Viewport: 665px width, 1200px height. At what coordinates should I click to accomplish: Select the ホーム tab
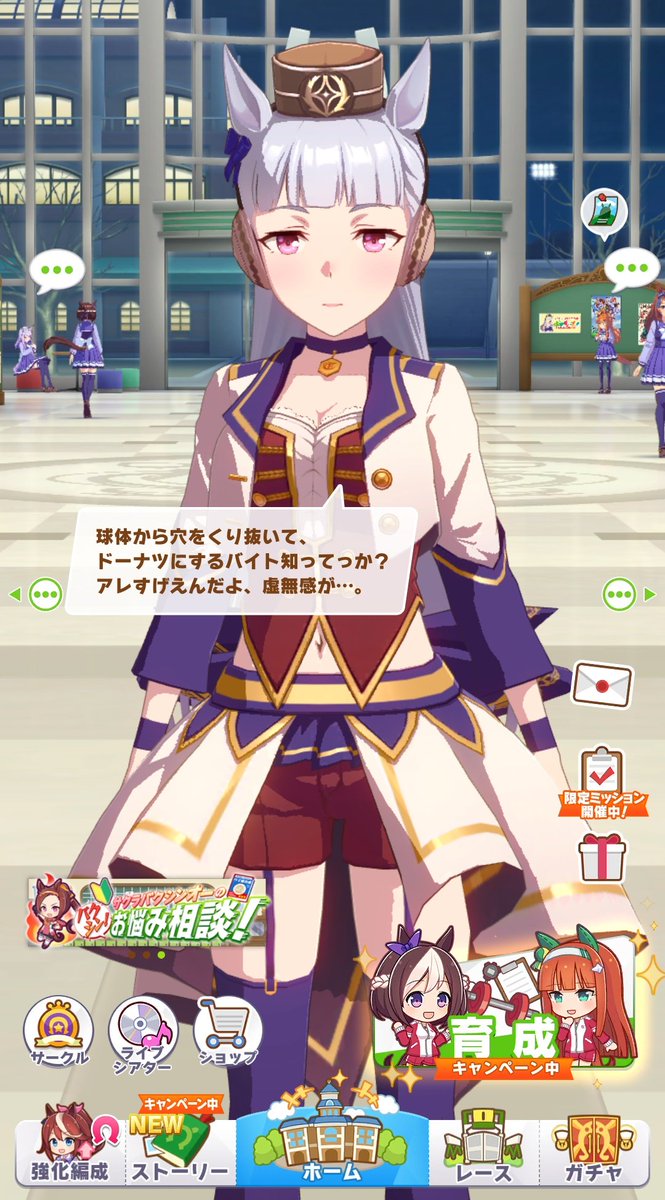(x=332, y=1140)
